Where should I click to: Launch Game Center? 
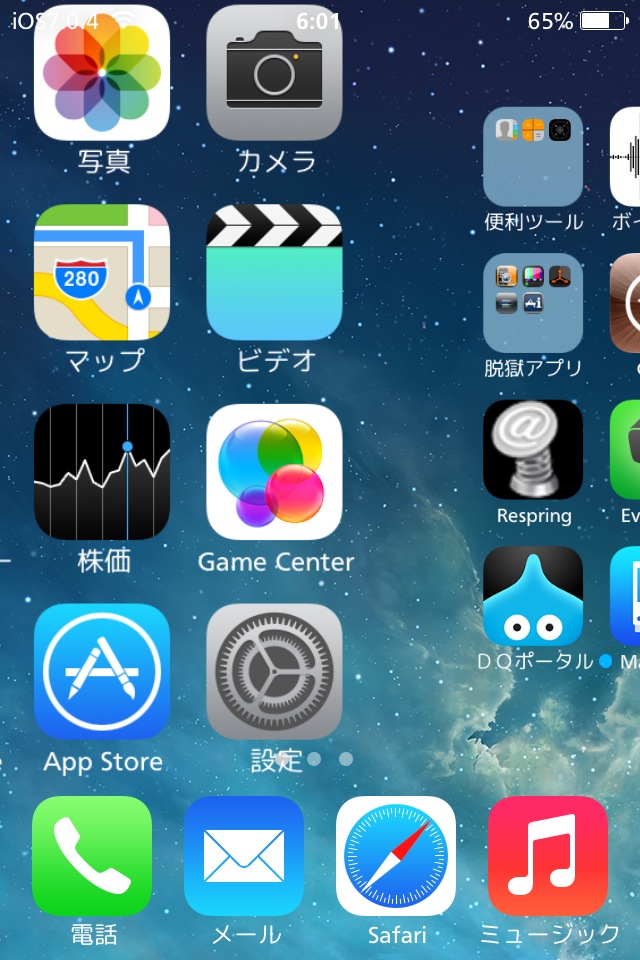[x=274, y=472]
